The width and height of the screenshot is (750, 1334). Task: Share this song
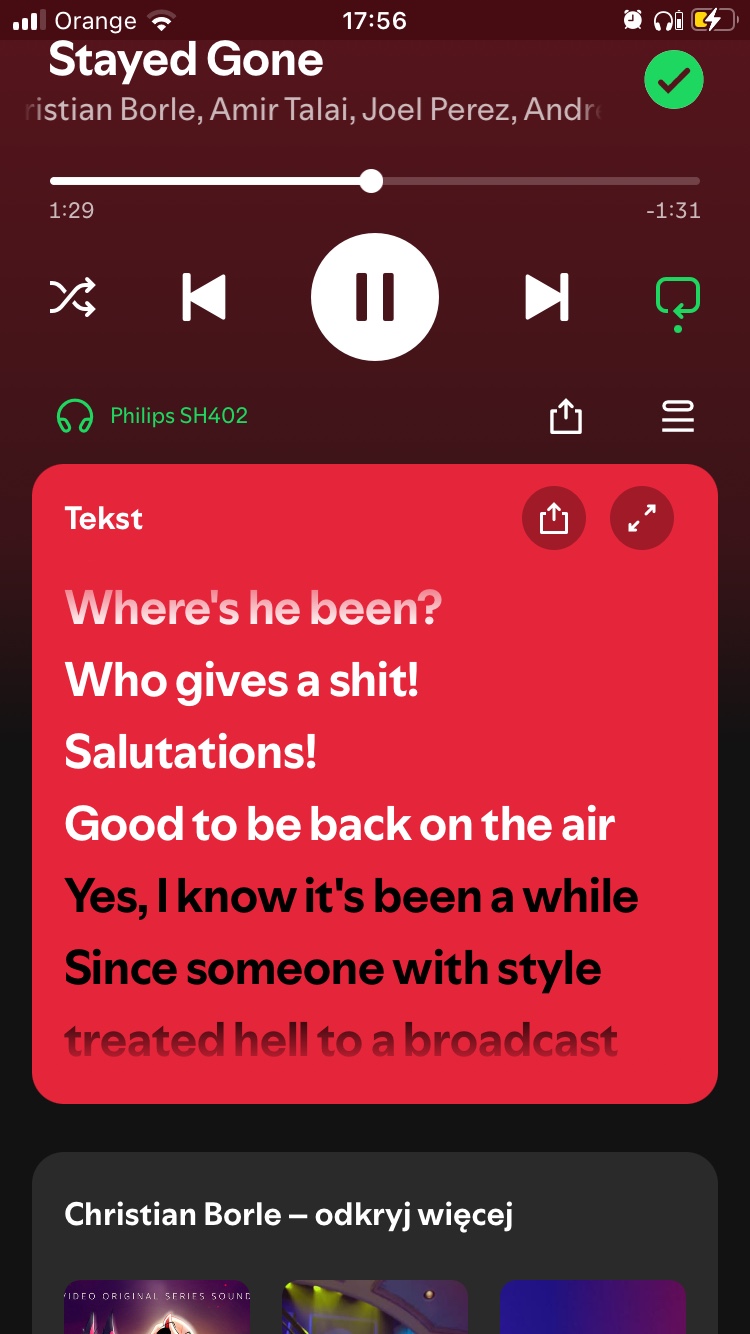coord(566,416)
